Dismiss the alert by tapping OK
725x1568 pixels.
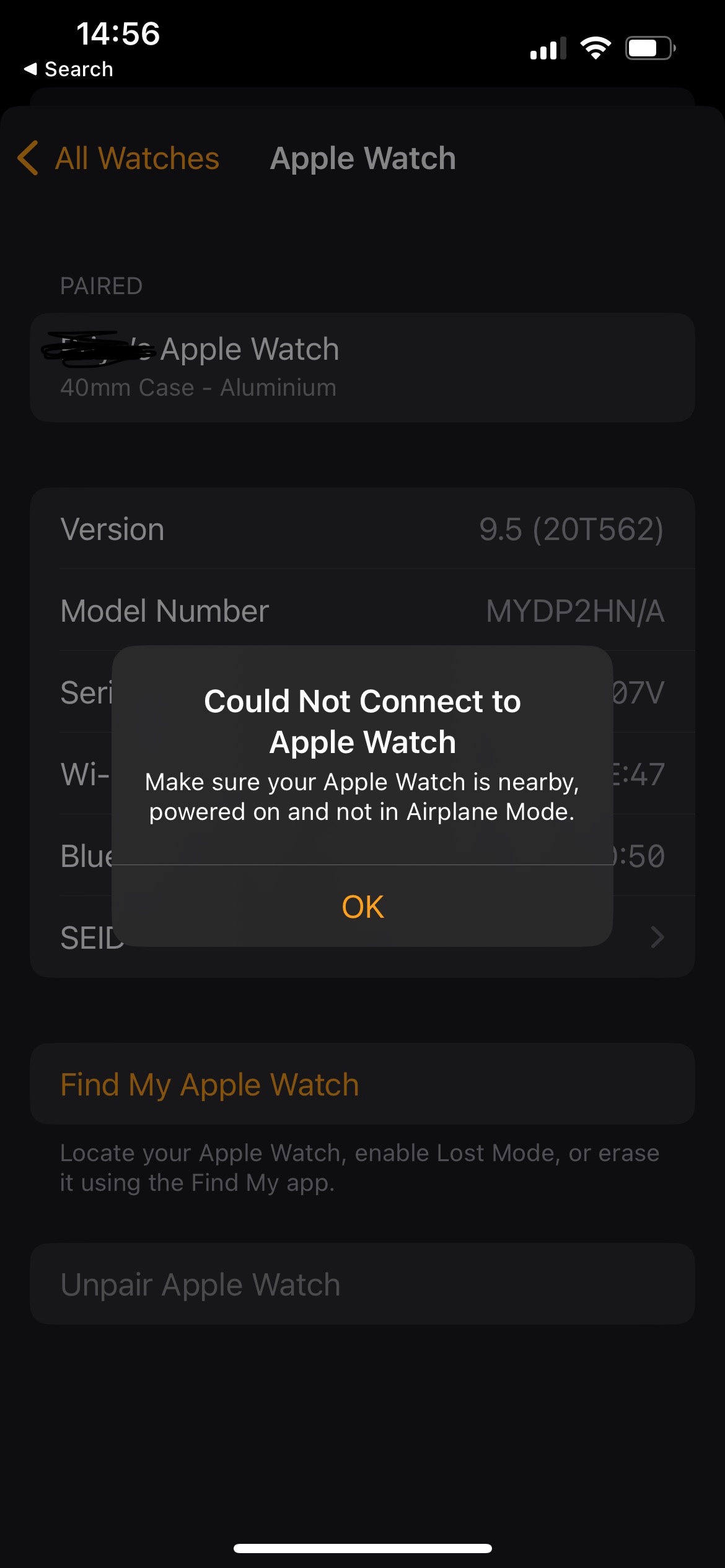point(362,907)
